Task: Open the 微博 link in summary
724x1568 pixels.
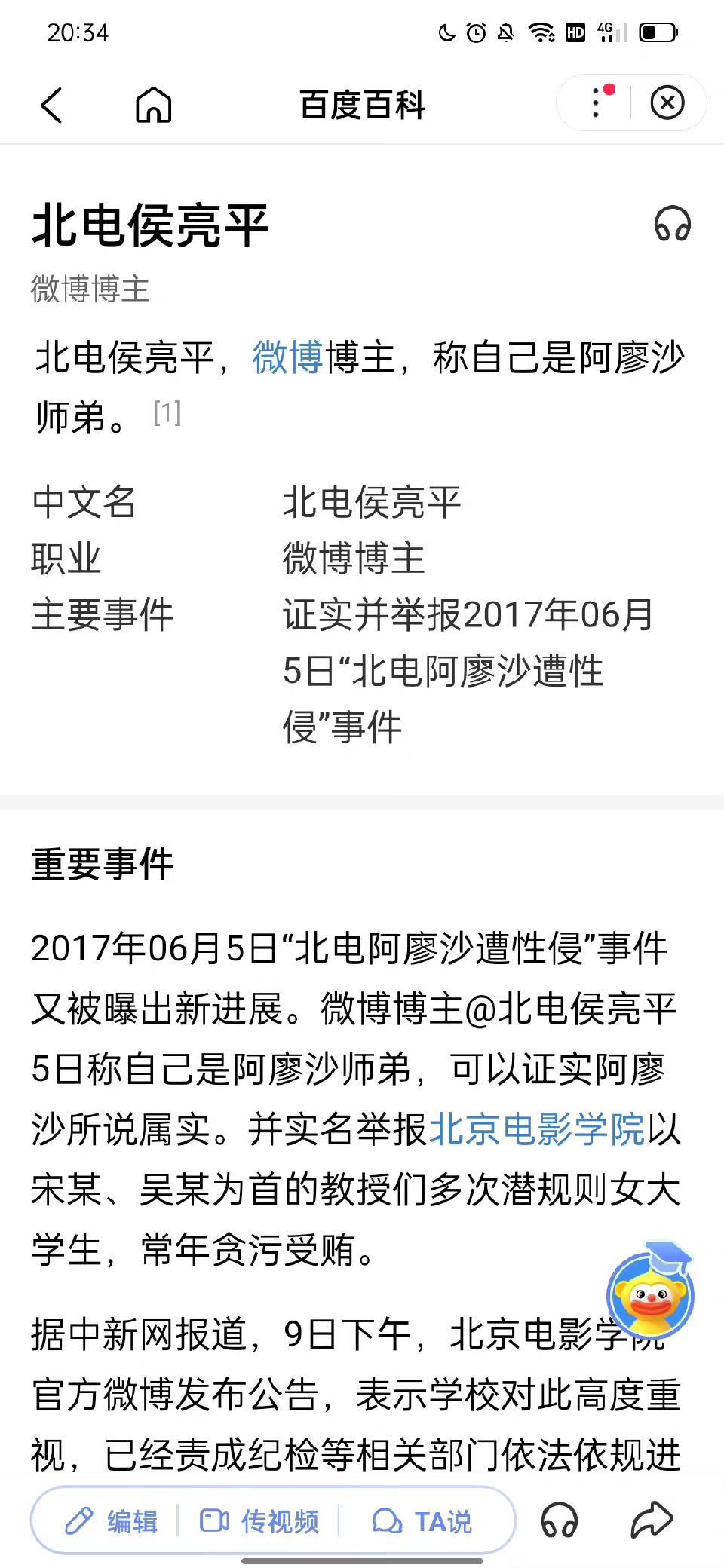Action: [288, 357]
